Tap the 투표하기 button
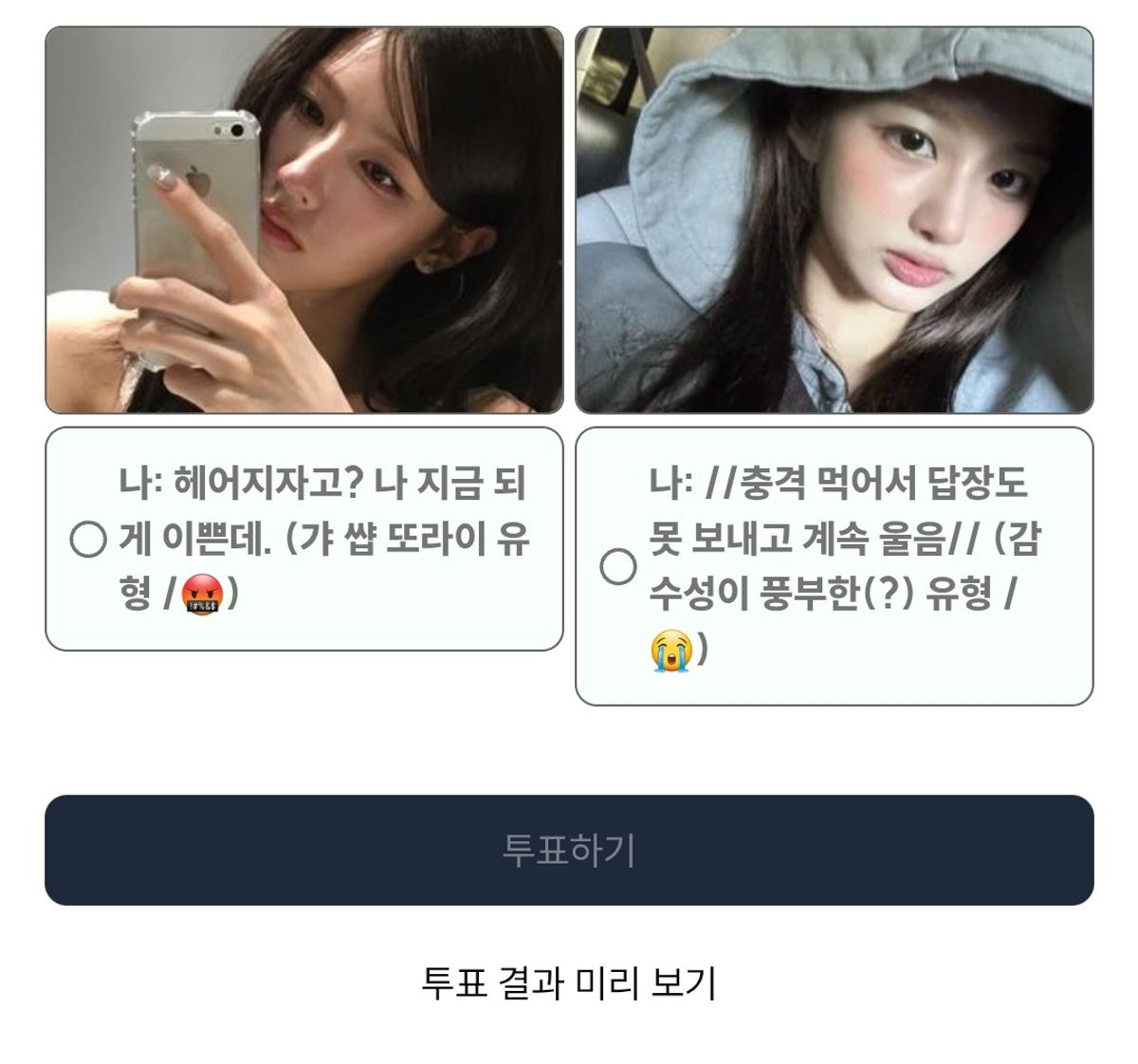The width and height of the screenshot is (1138, 1064). click(569, 850)
